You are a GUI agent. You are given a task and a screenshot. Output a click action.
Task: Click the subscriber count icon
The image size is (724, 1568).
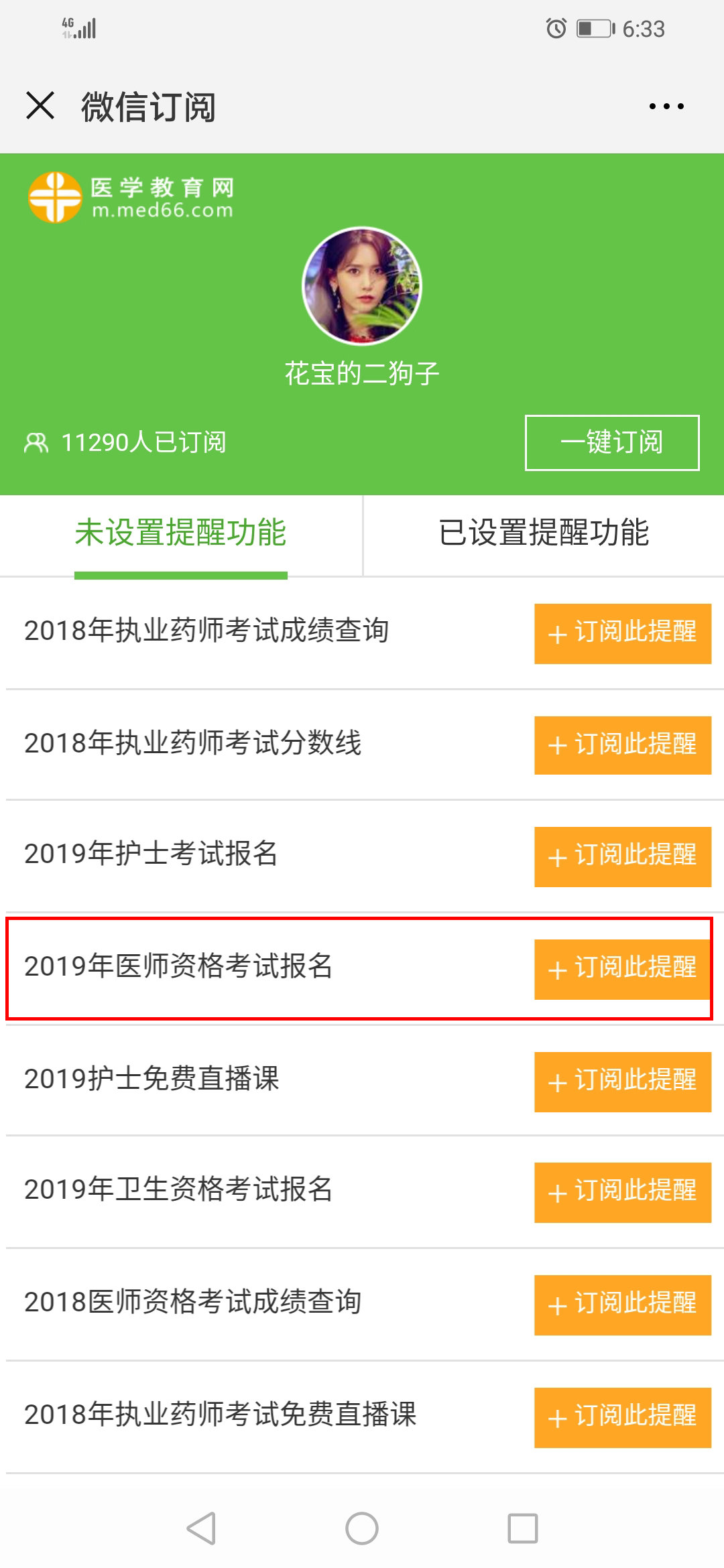point(37,441)
